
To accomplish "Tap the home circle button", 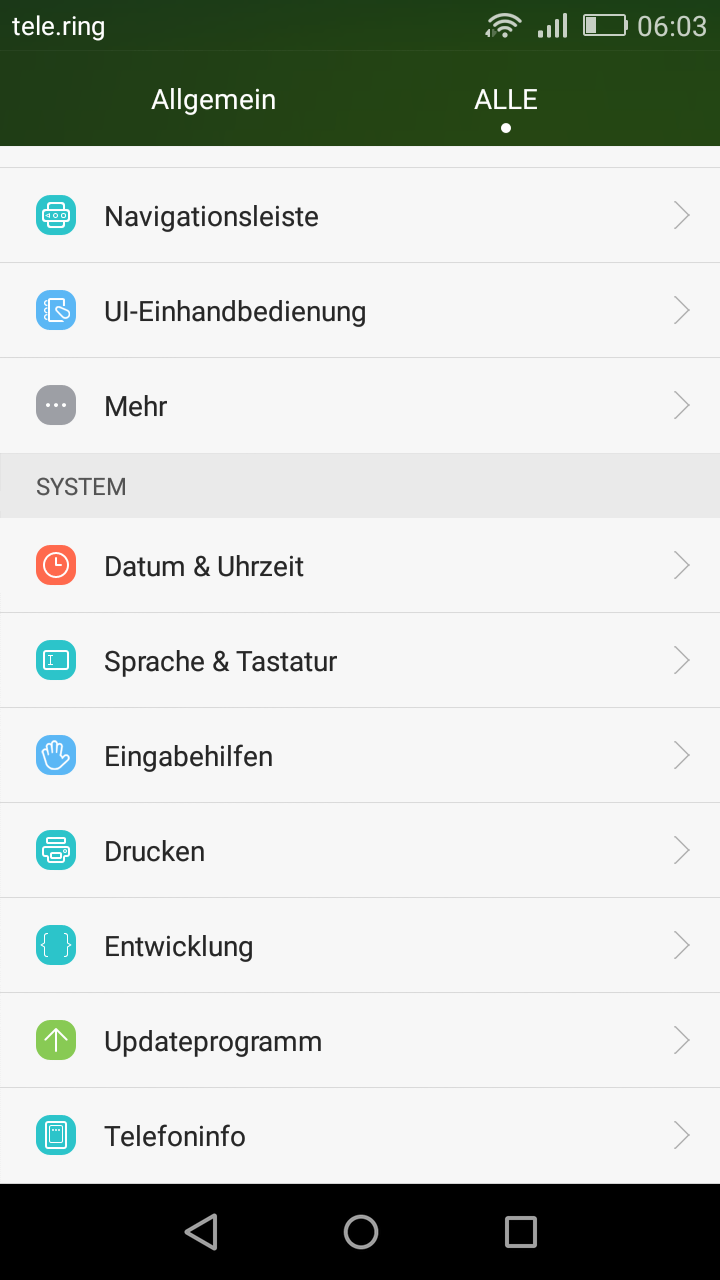I will 360,1232.
